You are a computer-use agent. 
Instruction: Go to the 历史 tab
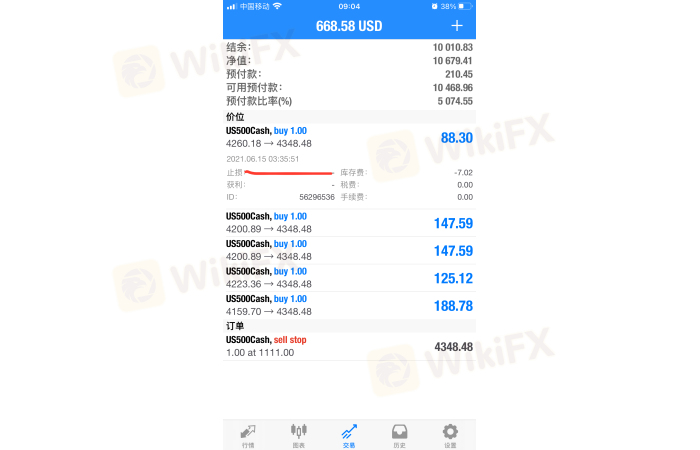tap(400, 434)
